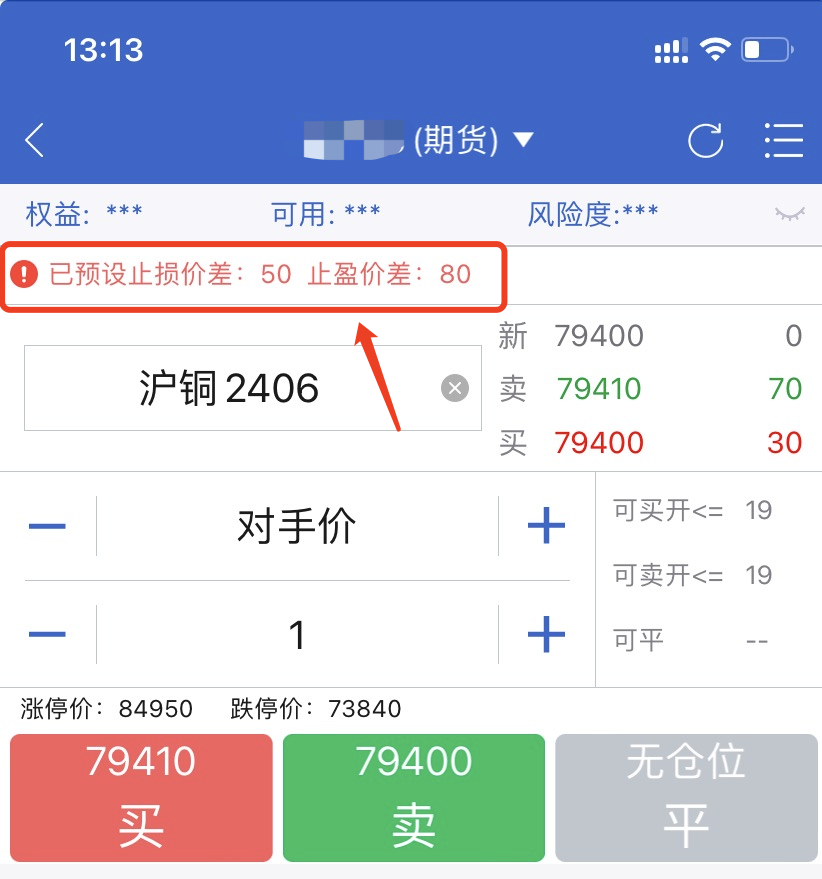The image size is (822, 879).
Task: Refresh the trading data
Action: click(705, 141)
